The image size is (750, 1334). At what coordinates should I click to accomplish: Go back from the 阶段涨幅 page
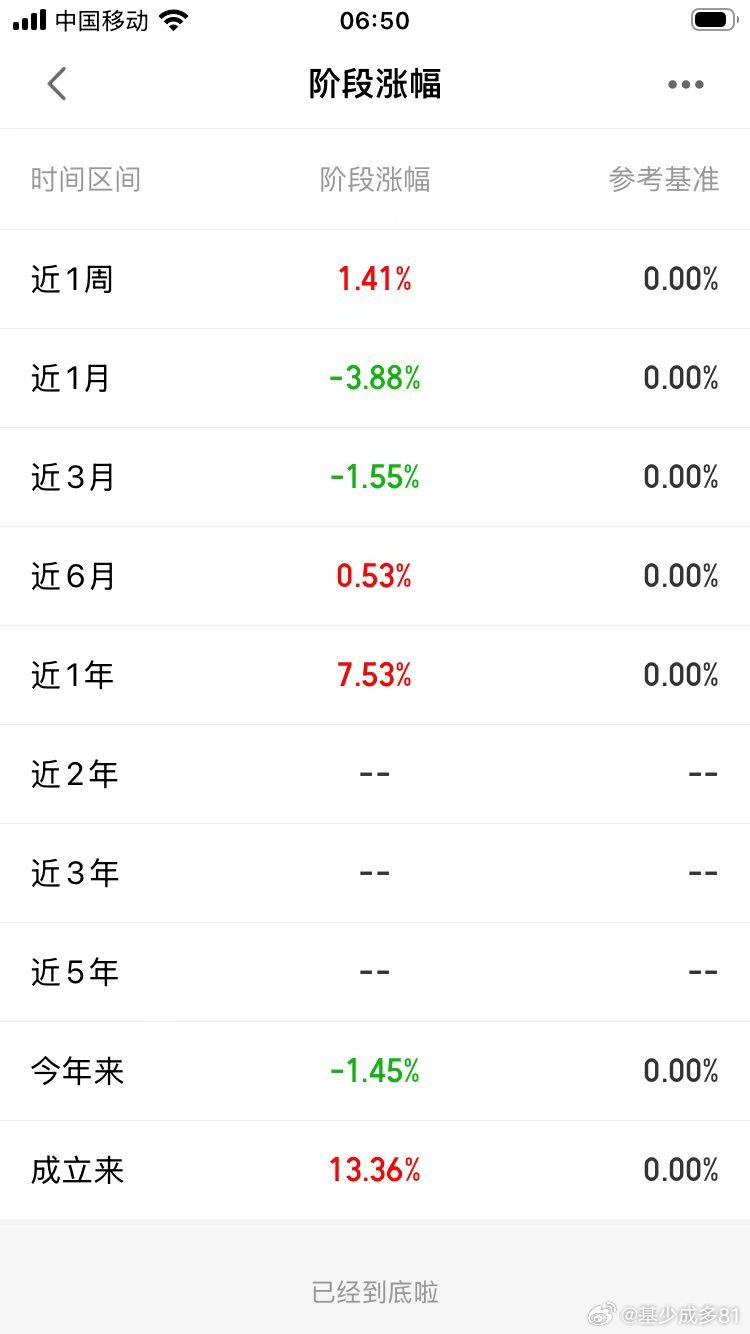(57, 84)
